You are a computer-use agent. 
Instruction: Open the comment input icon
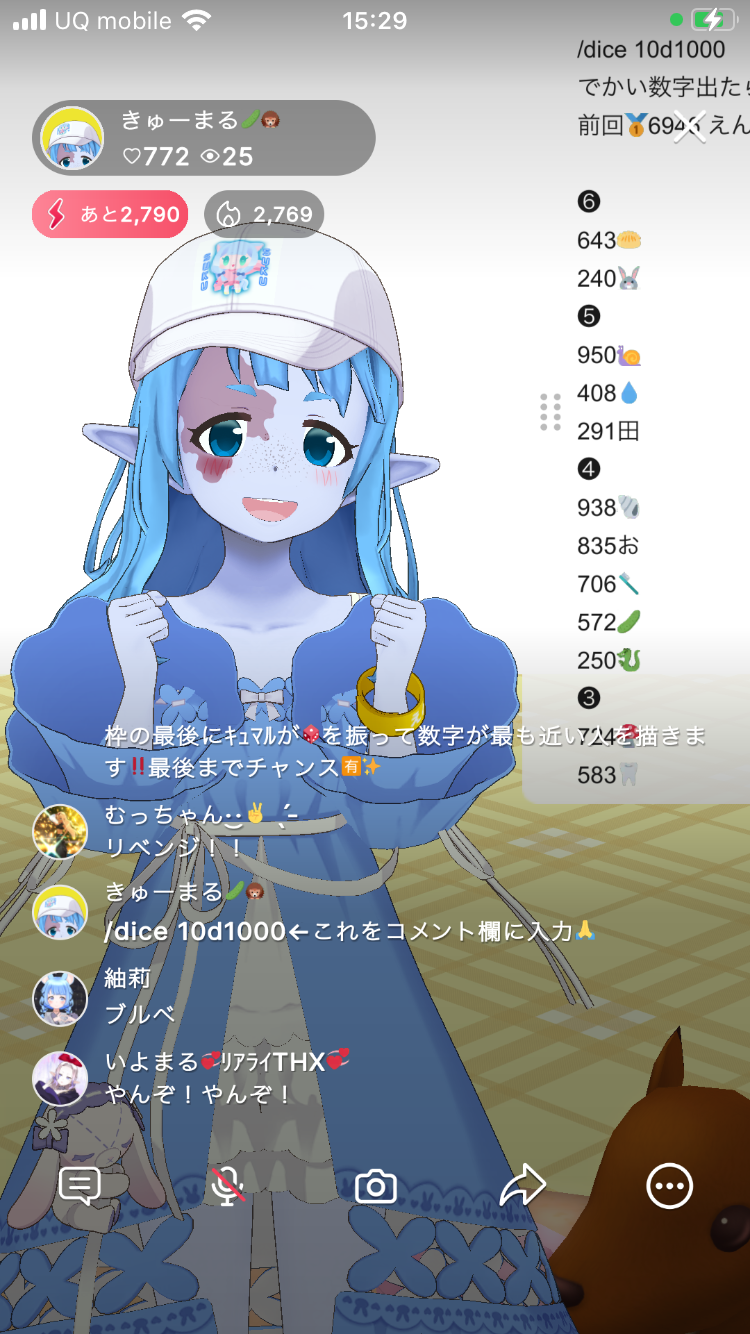coord(80,1186)
